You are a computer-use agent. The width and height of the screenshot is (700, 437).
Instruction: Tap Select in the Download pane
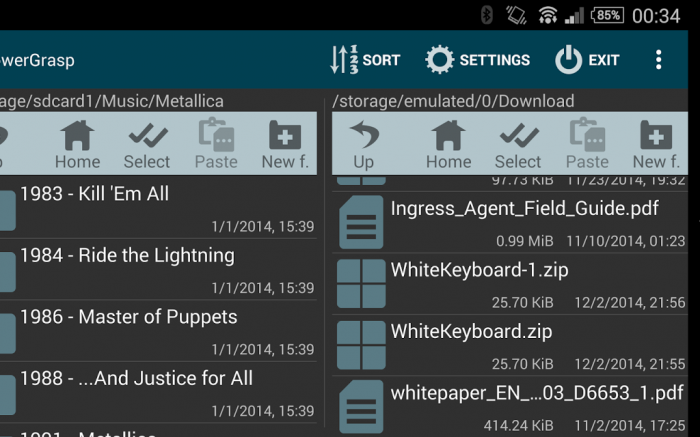coord(518,145)
